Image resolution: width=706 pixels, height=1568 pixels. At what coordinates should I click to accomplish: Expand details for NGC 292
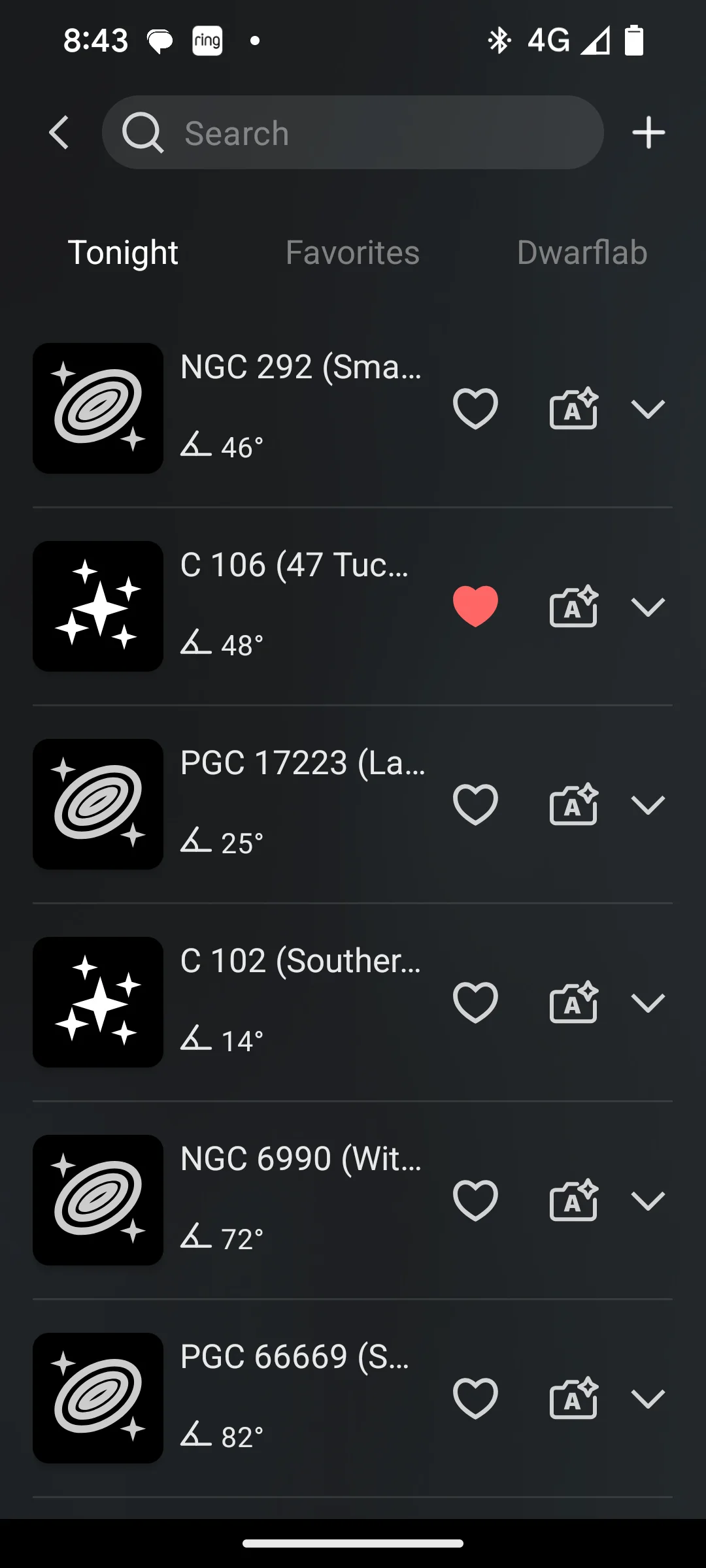click(648, 409)
